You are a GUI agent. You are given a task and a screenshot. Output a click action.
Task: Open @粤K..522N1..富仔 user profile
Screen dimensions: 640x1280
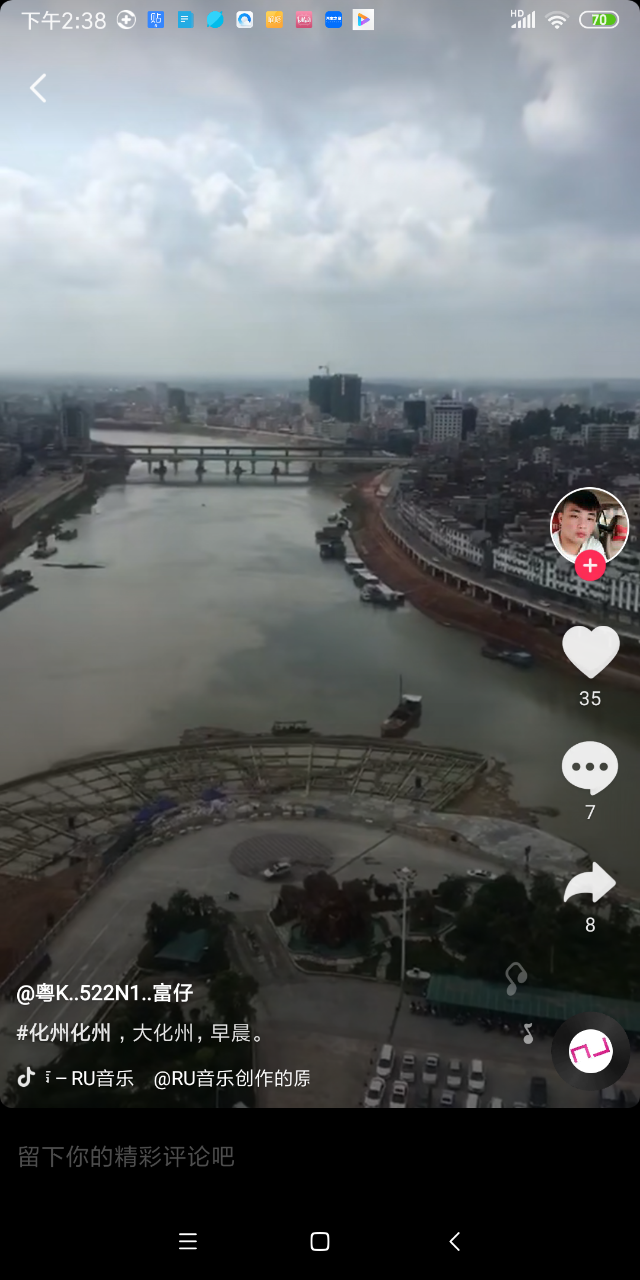coord(105,993)
